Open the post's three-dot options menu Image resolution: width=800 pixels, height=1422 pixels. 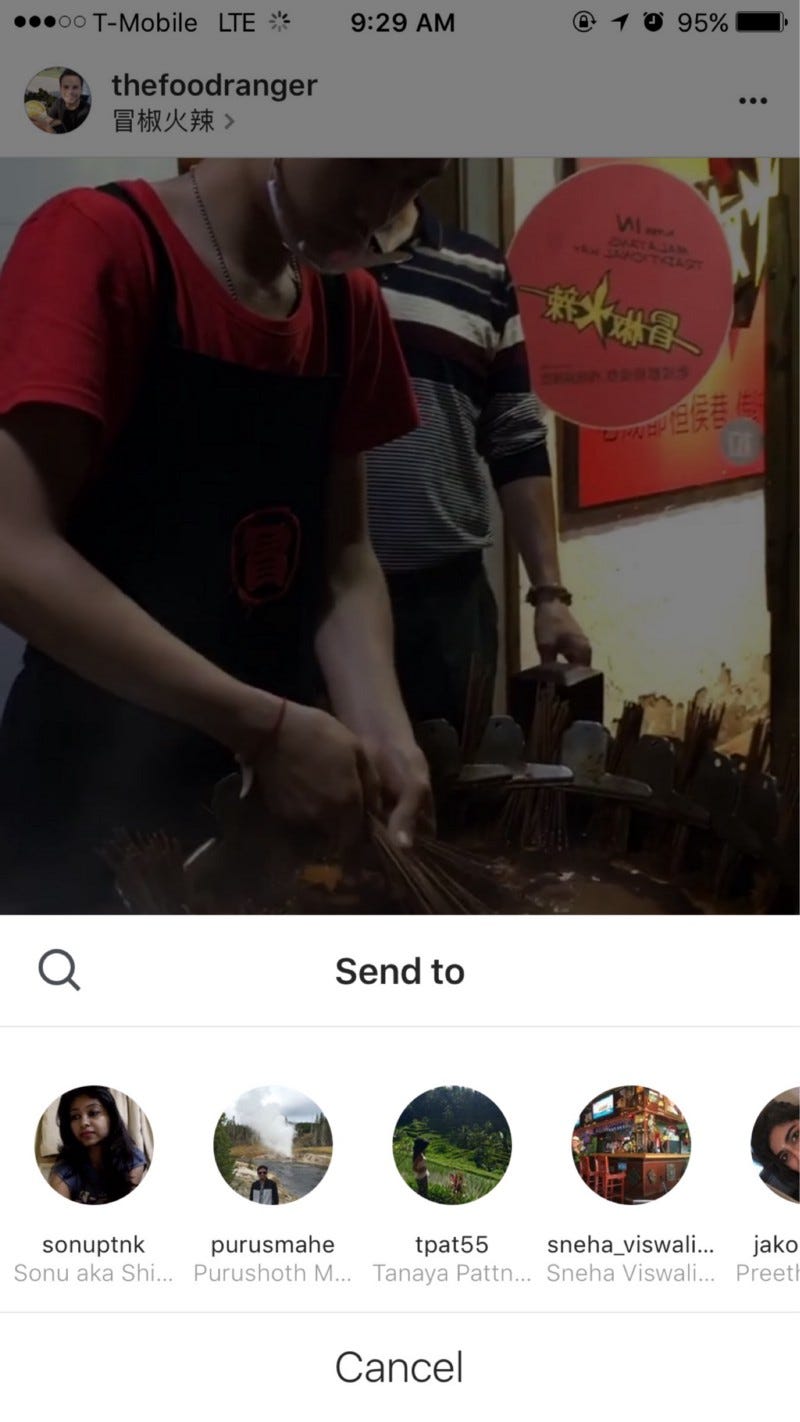(x=752, y=101)
